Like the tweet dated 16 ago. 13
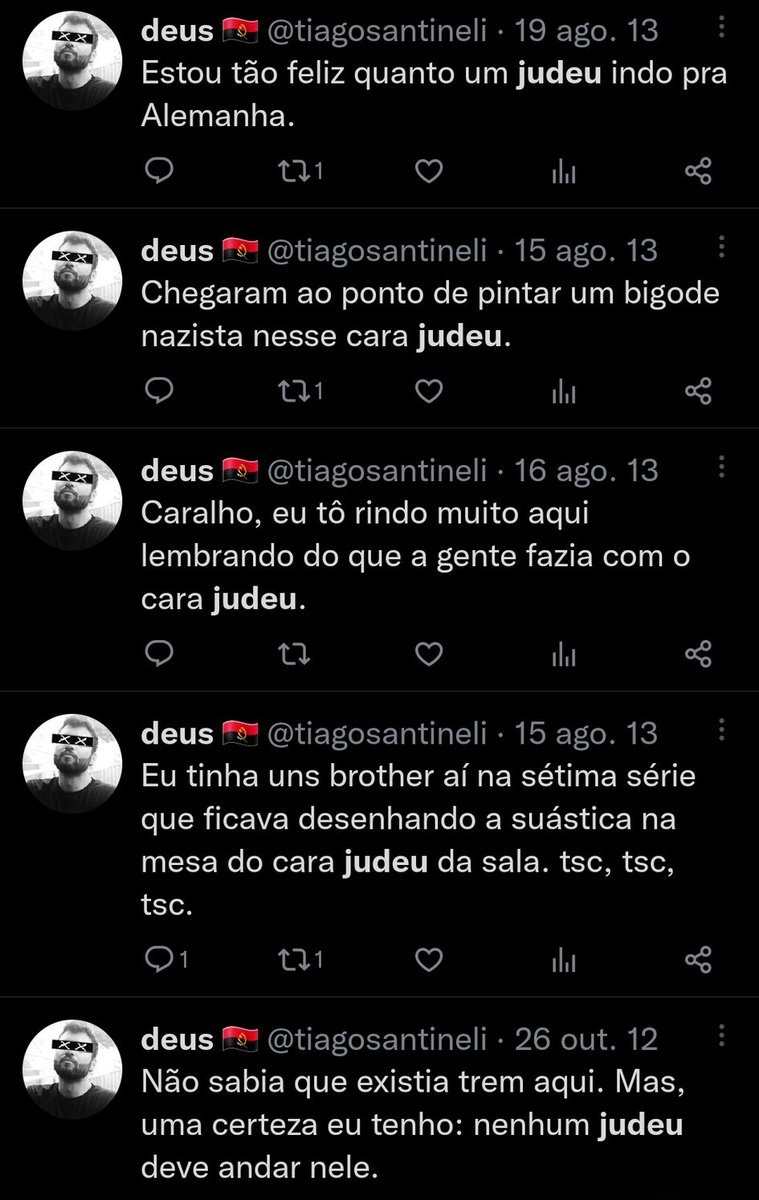Viewport: 759px width, 1200px height. point(428,653)
